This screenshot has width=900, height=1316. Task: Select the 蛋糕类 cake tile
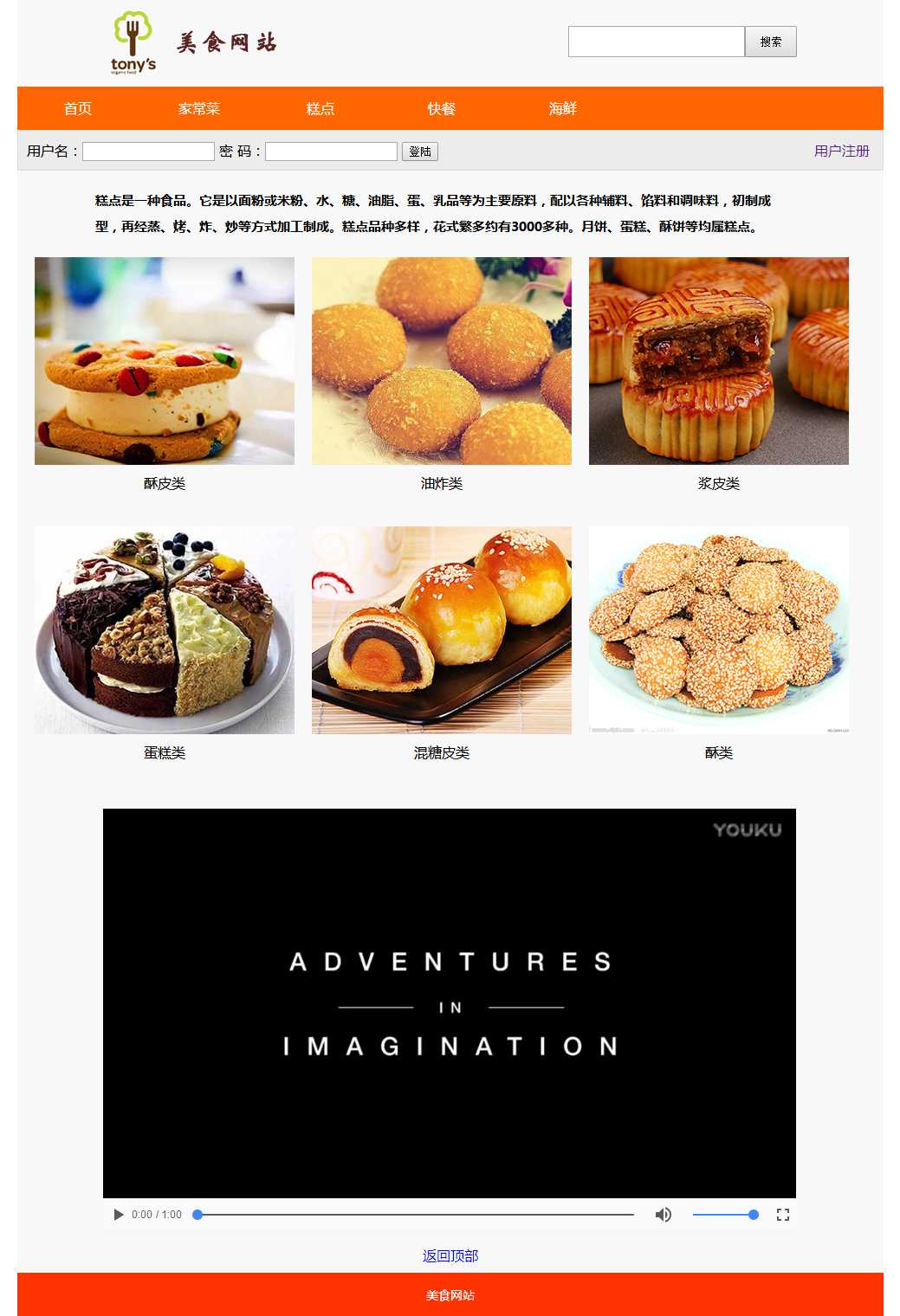165,630
